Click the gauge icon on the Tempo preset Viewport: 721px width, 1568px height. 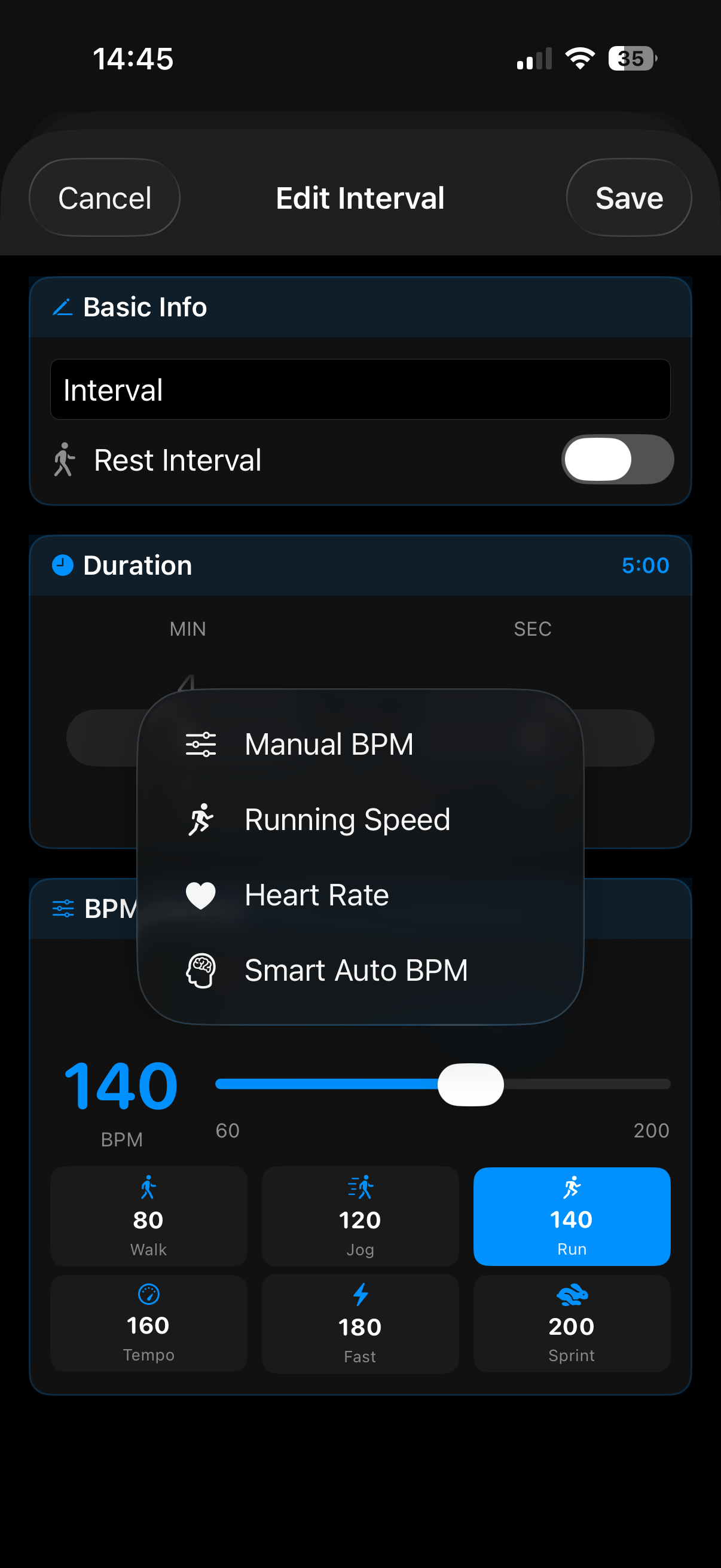148,1294
